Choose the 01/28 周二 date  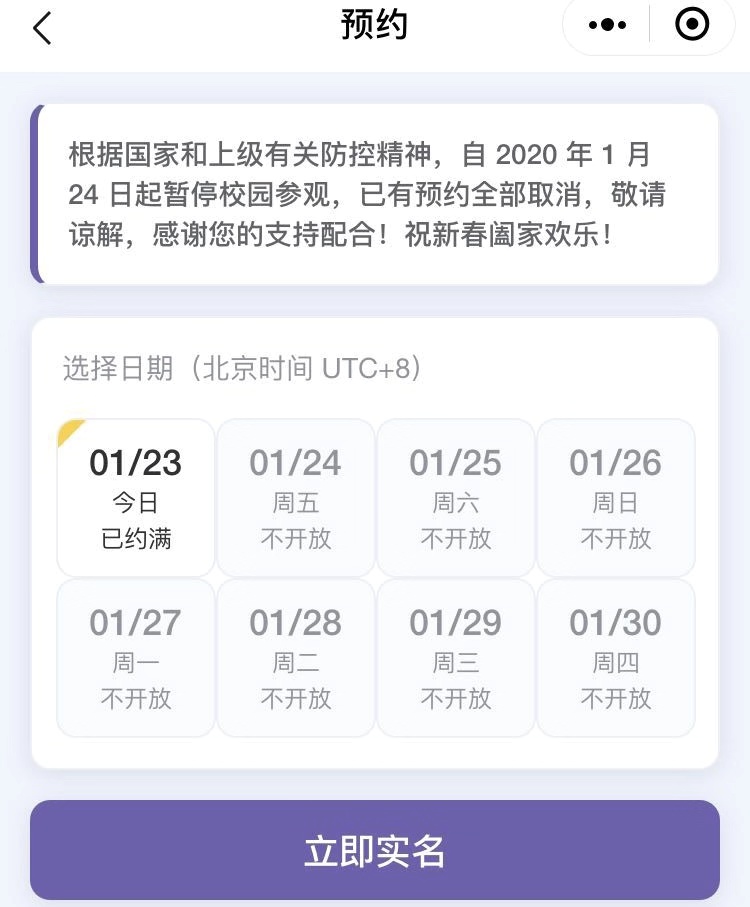[296, 658]
